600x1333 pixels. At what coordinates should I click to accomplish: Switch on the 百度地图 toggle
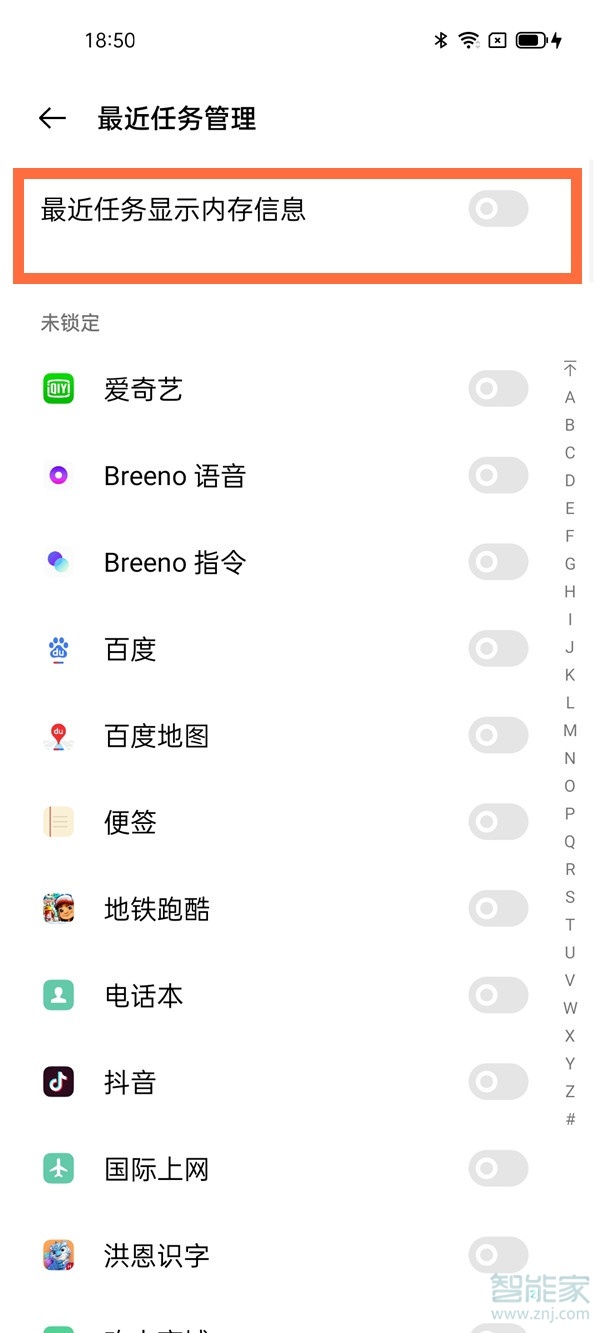pos(497,736)
